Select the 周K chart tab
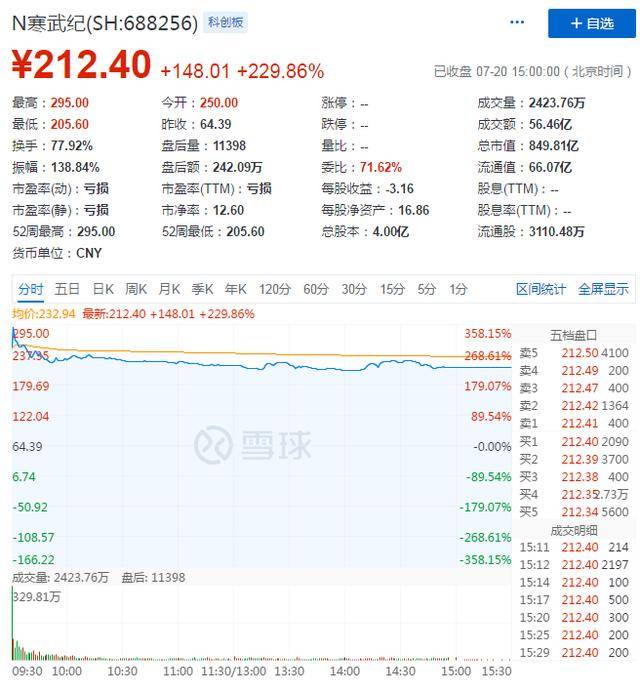The image size is (640, 692). [x=137, y=289]
